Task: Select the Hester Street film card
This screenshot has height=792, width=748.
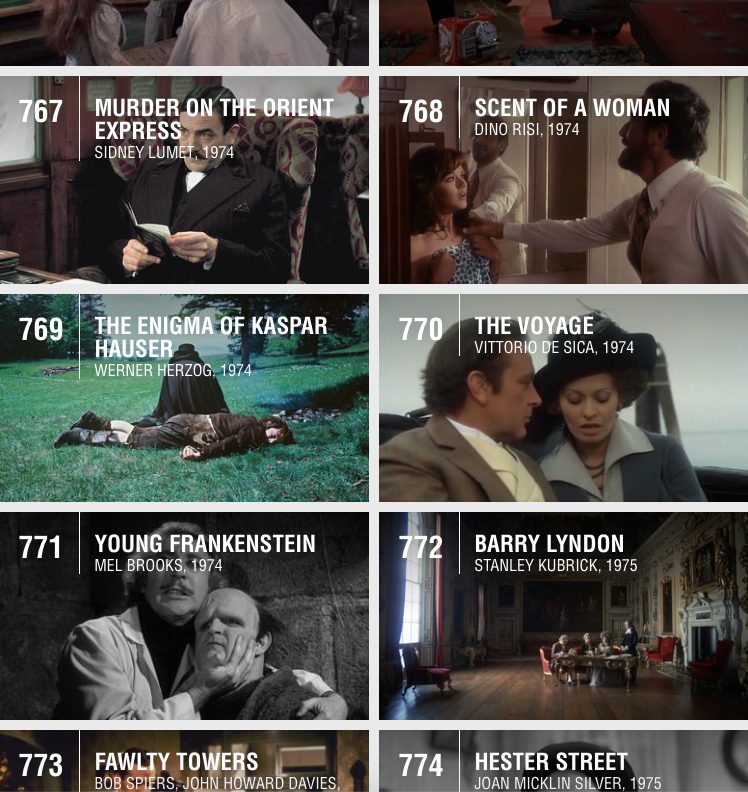Action: click(563, 762)
